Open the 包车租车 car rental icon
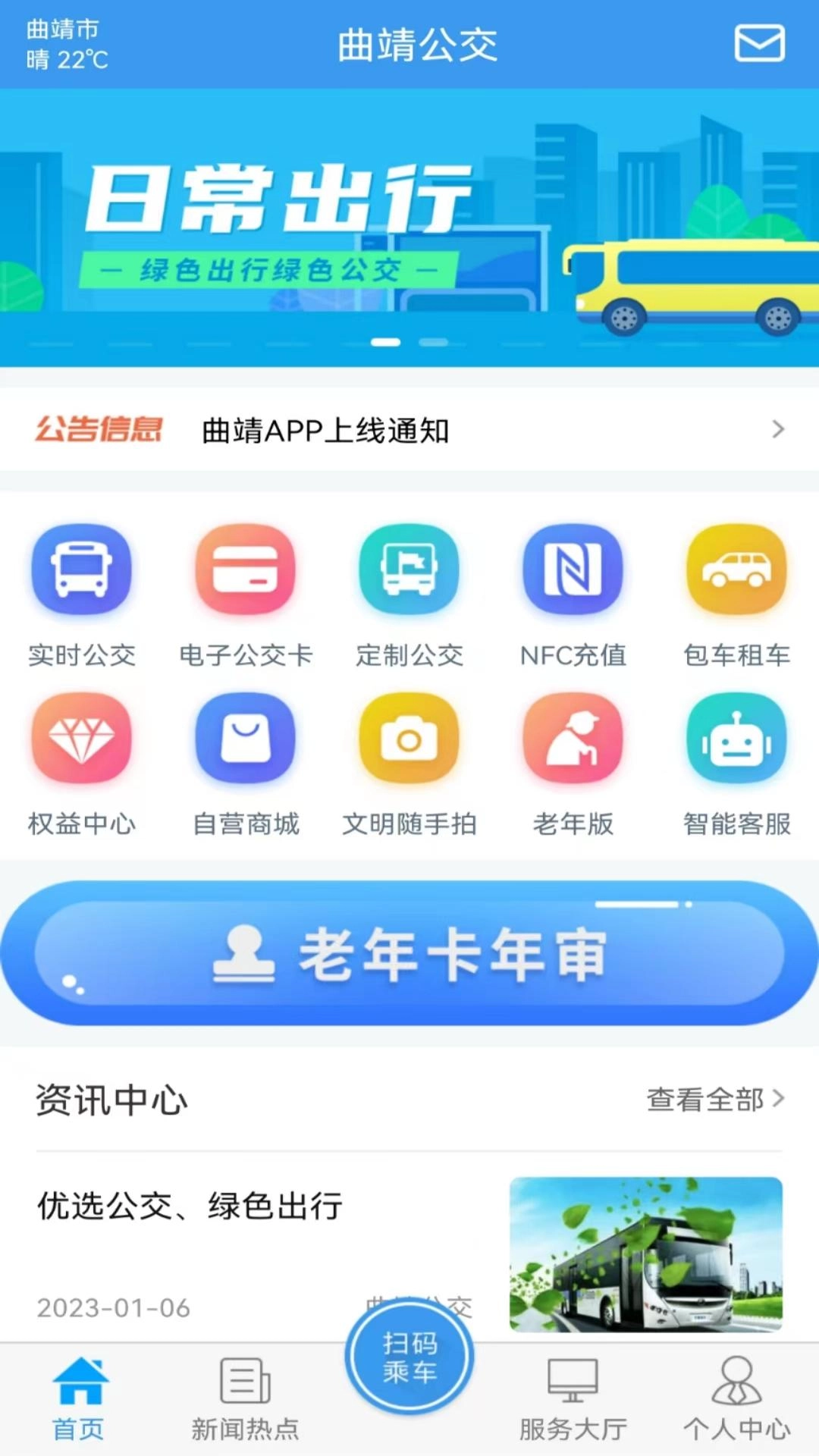Image resolution: width=819 pixels, height=1456 pixels. (736, 570)
